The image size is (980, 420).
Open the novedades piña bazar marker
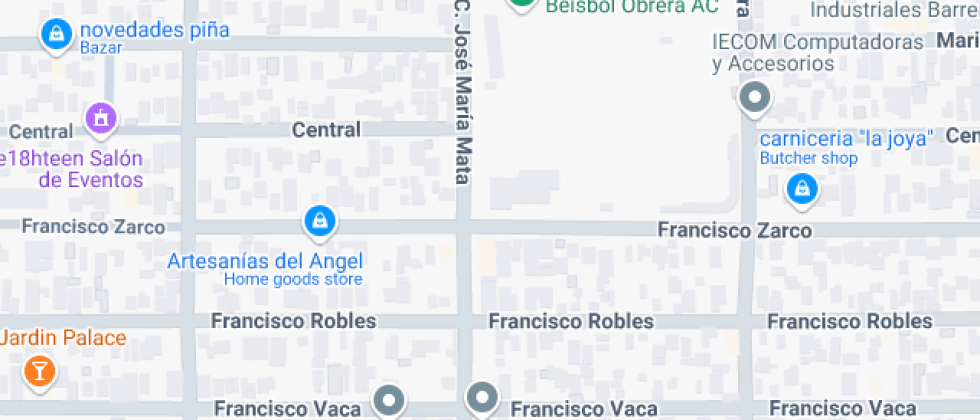55,35
